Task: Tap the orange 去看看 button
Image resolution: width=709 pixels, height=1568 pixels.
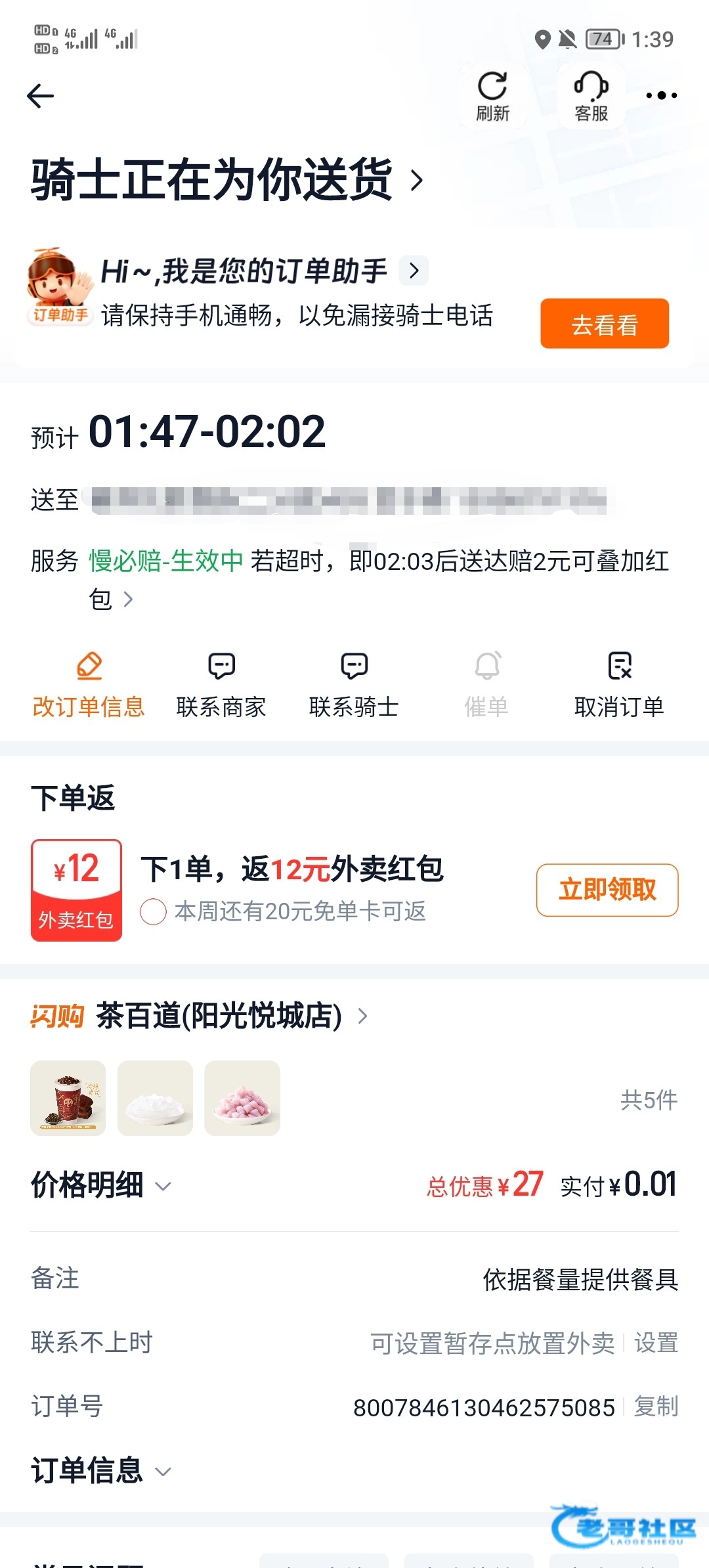Action: pos(604,324)
